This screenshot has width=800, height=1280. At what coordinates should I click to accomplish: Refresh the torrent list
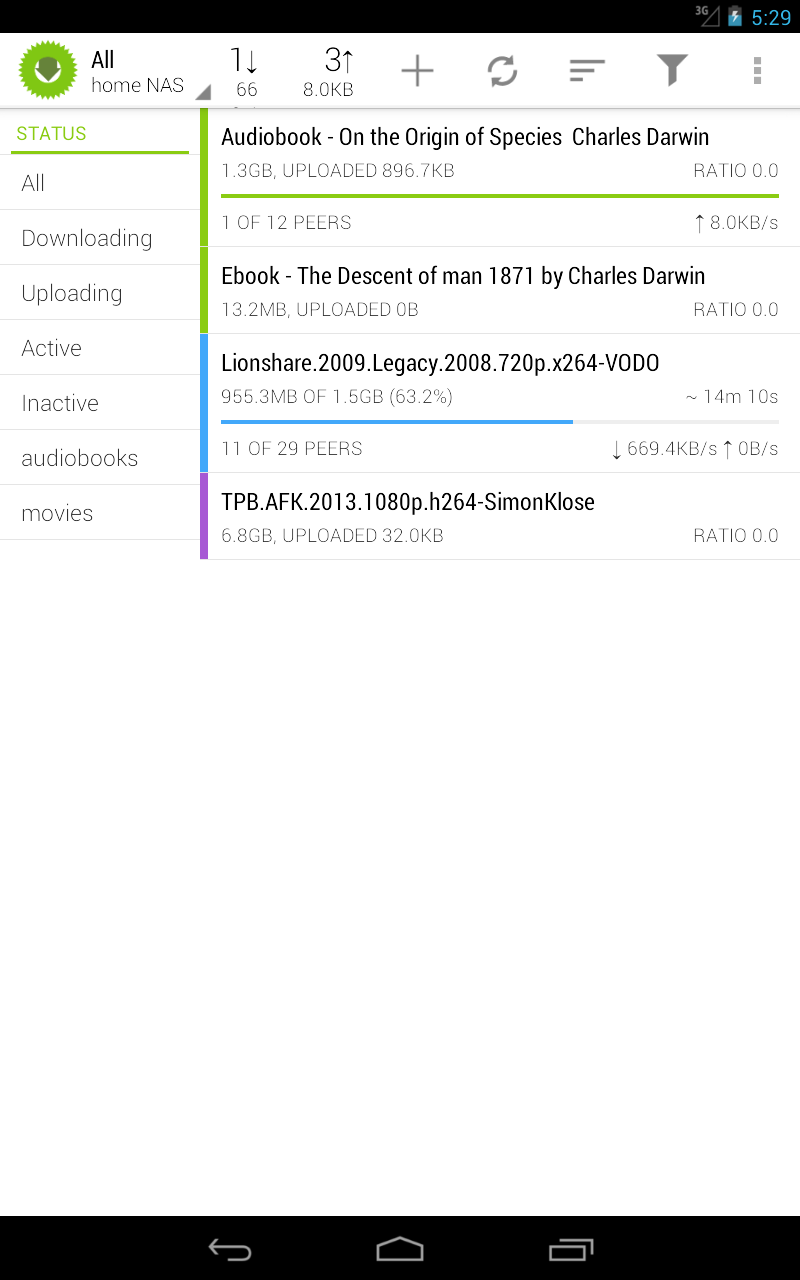pyautogui.click(x=502, y=71)
